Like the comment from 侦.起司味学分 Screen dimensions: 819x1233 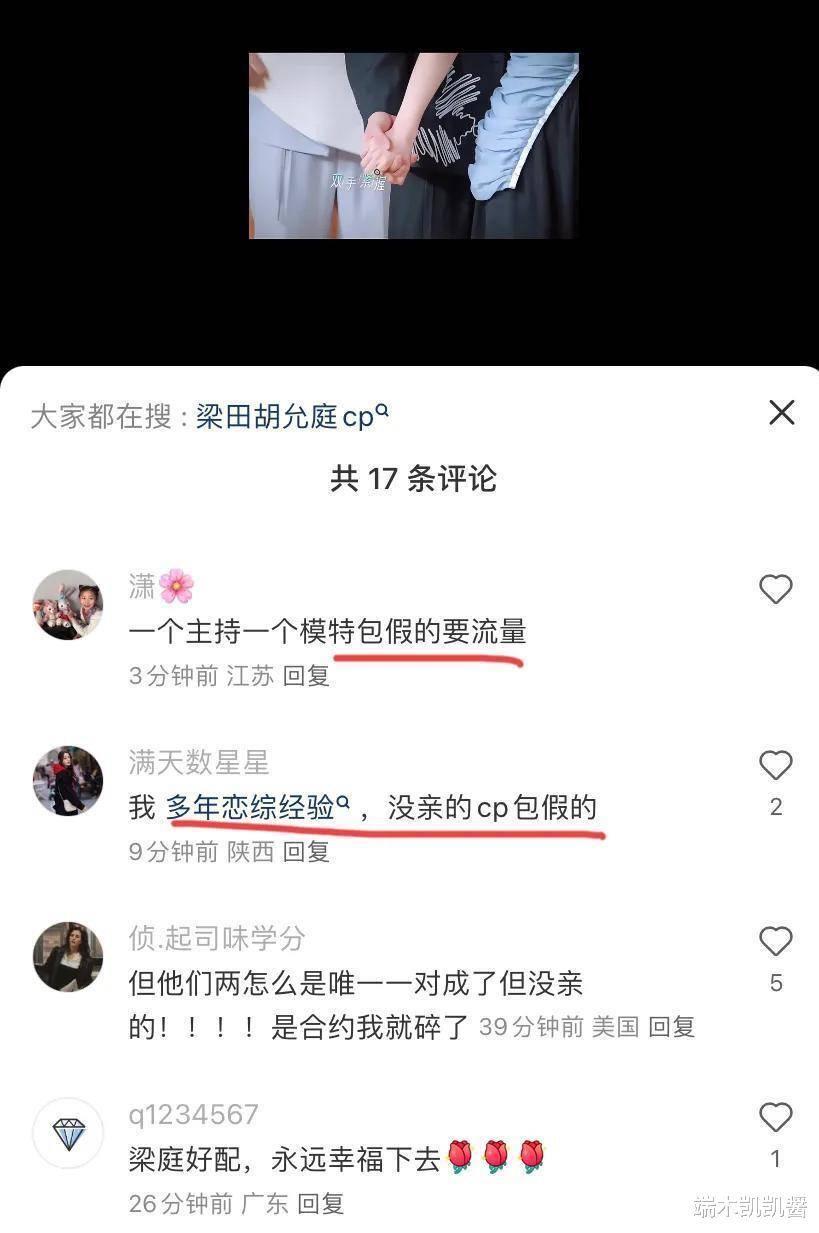point(775,942)
